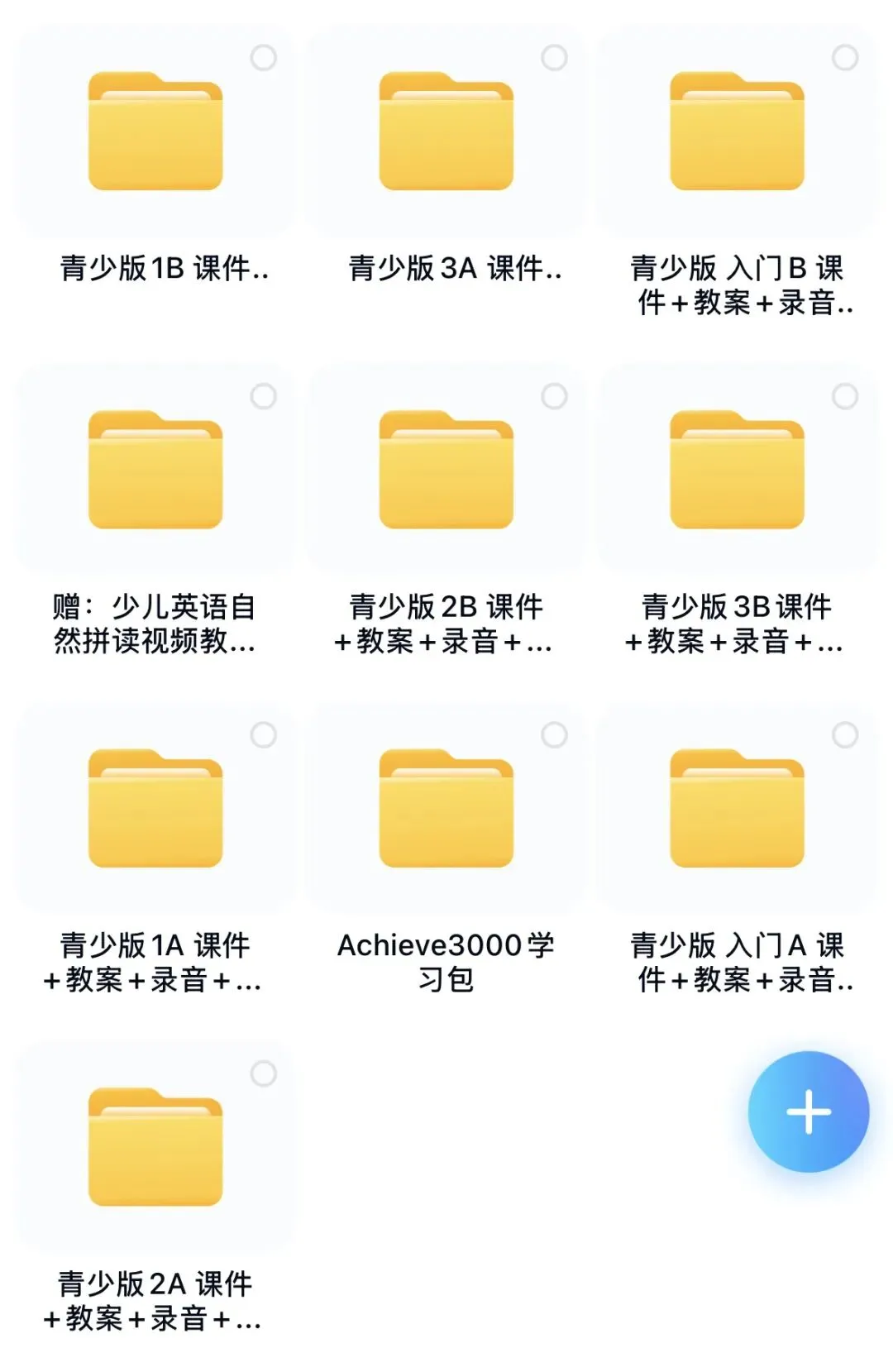This screenshot has width=893, height=1372.
Task: Select the 青少版 3A folder checkbox
Action: [x=554, y=58]
